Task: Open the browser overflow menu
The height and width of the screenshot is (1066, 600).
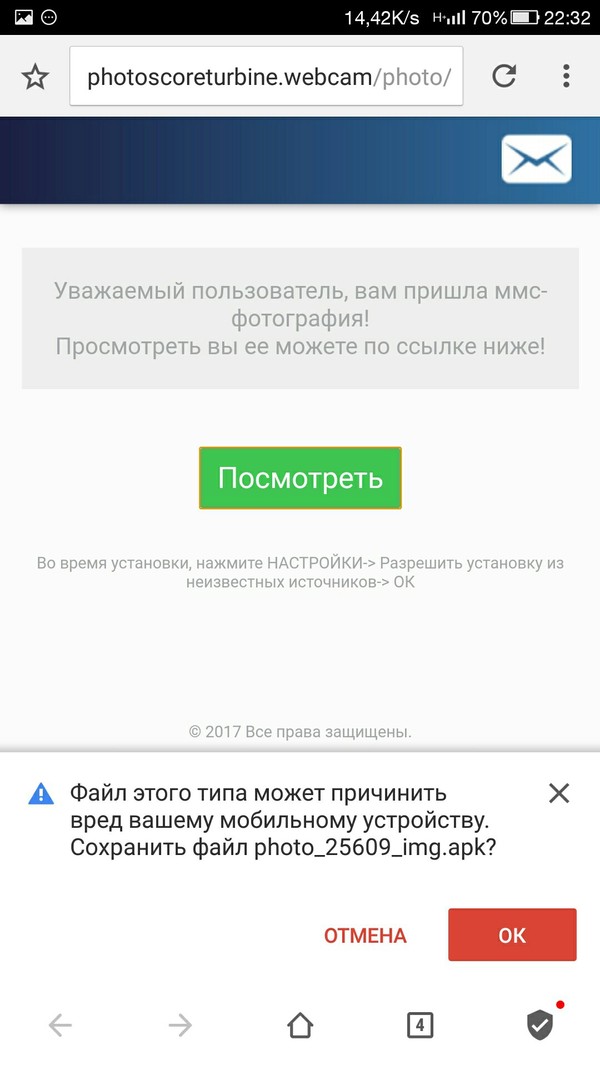Action: click(x=566, y=76)
